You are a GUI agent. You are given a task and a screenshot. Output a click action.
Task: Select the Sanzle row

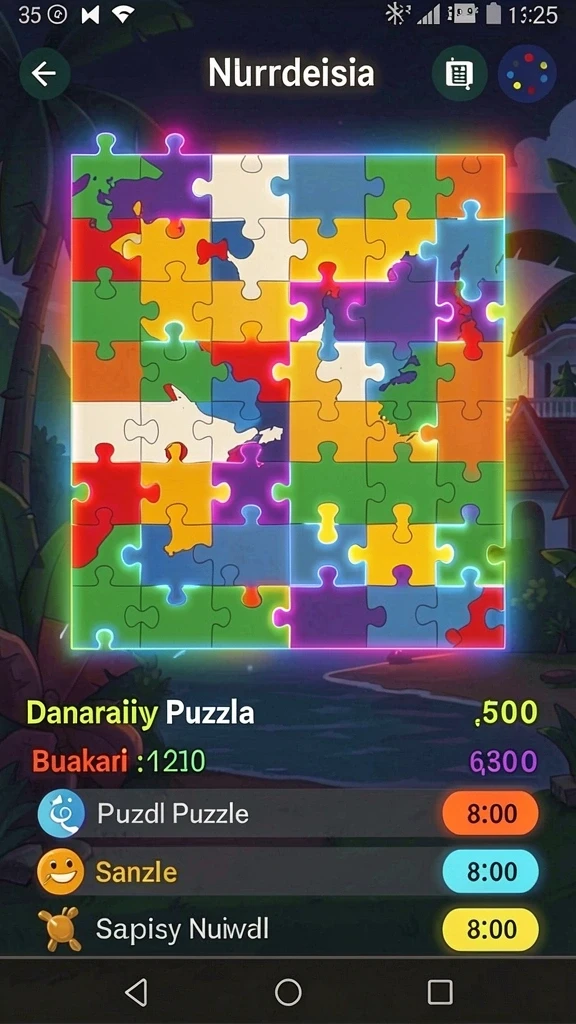click(289, 871)
